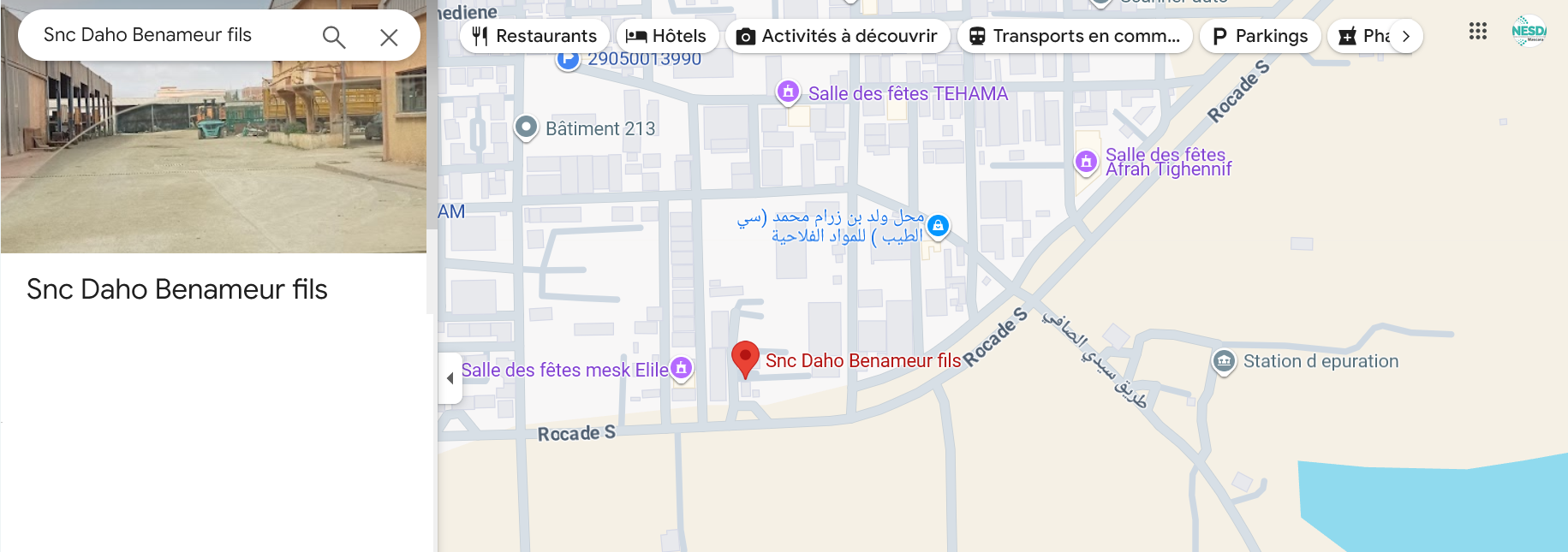This screenshot has width=1568, height=552.
Task: Select Salle des fêtes TEHAMA marker
Action: tap(788, 92)
